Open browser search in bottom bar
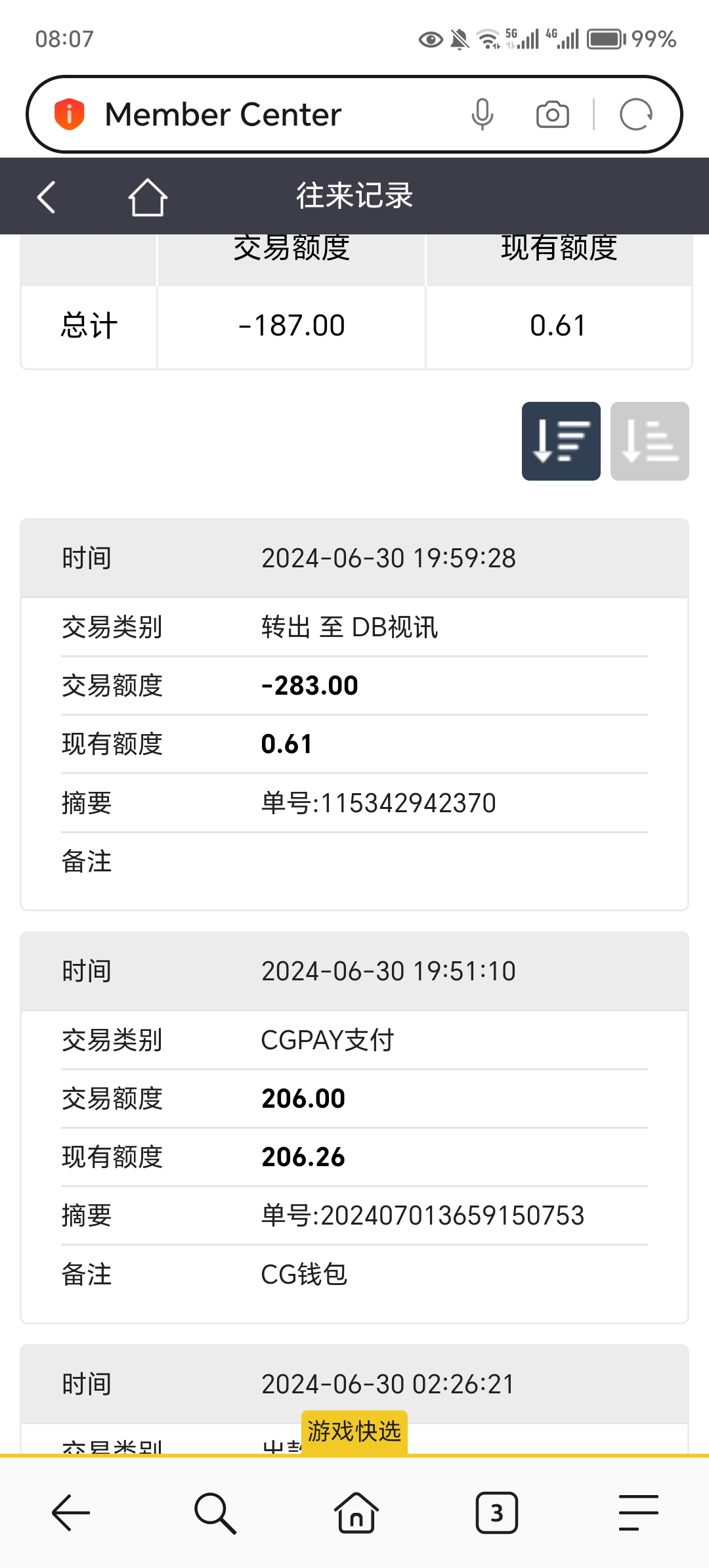The height and width of the screenshot is (1568, 709). (215, 1513)
